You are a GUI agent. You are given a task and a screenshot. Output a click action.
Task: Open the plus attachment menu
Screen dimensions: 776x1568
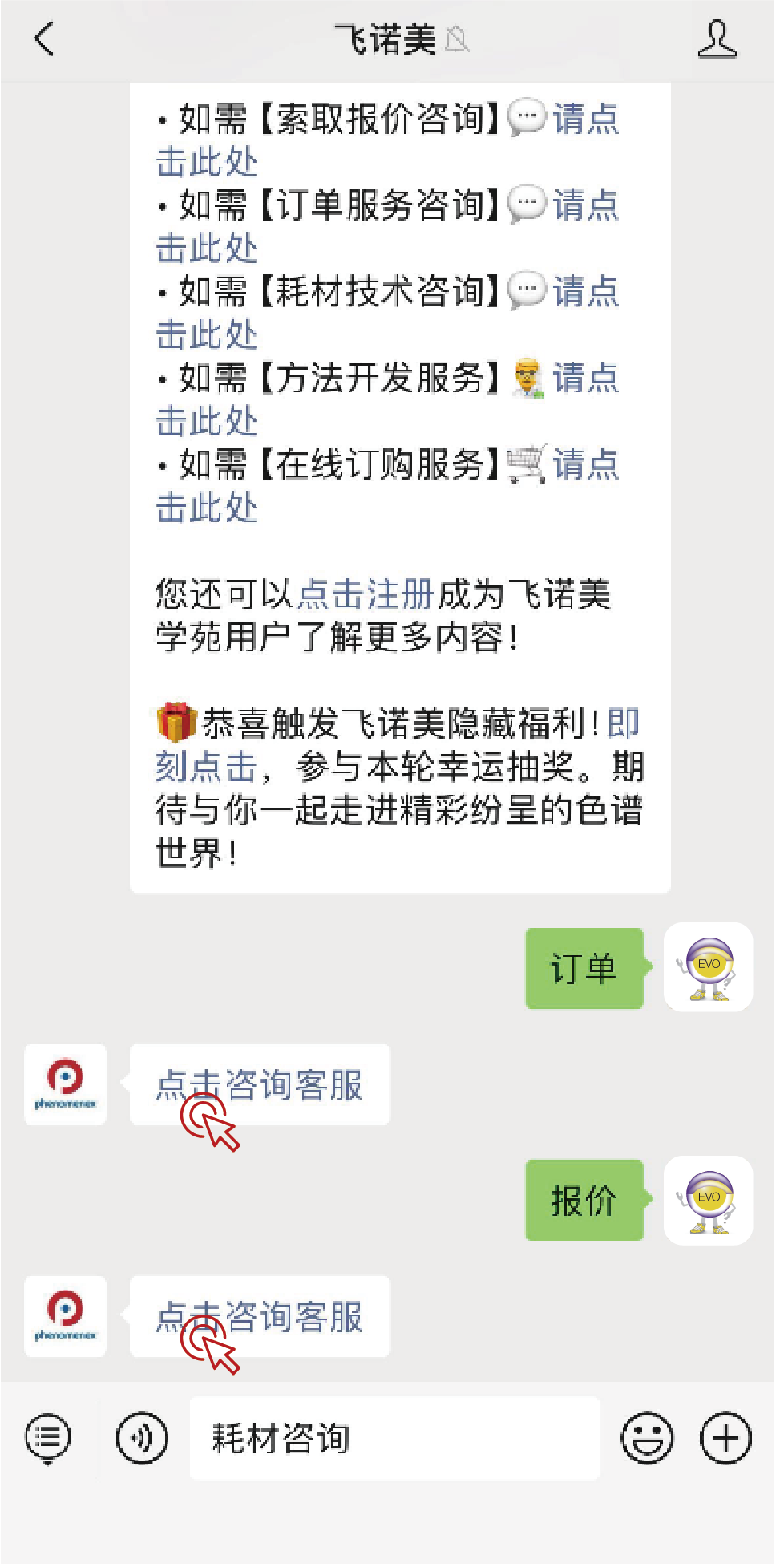tap(724, 1438)
